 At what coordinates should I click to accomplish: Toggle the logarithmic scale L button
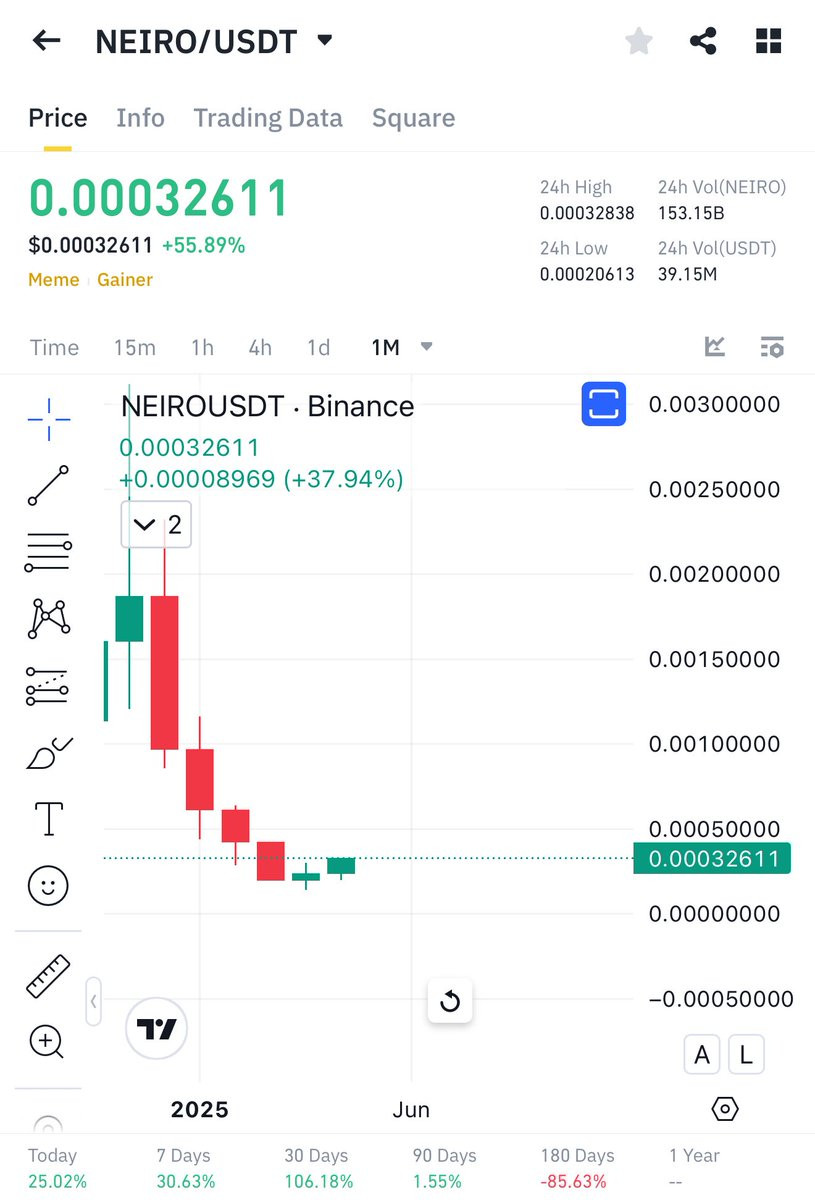tap(745, 1054)
